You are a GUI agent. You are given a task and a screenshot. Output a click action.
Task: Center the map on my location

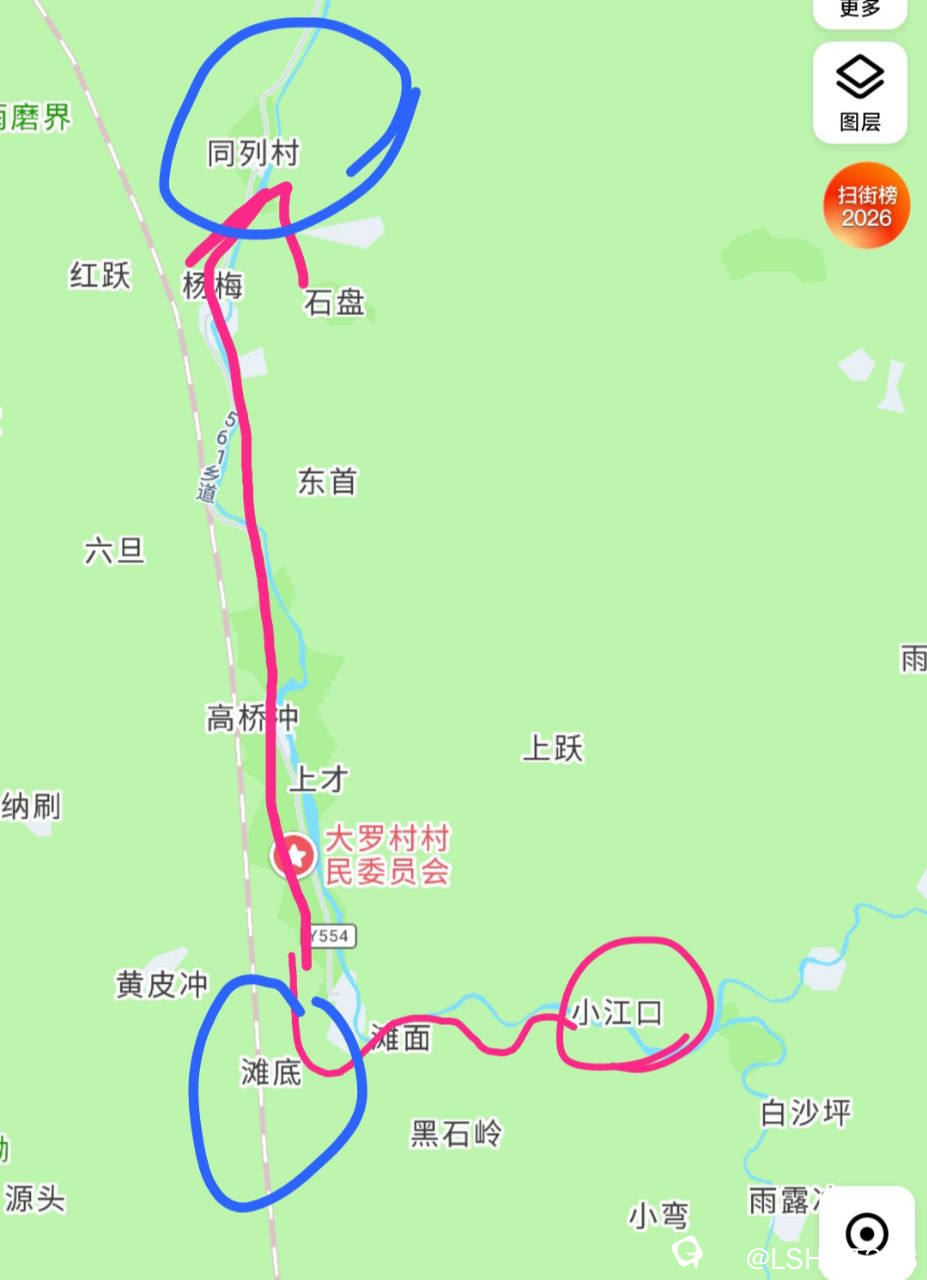click(x=866, y=1232)
